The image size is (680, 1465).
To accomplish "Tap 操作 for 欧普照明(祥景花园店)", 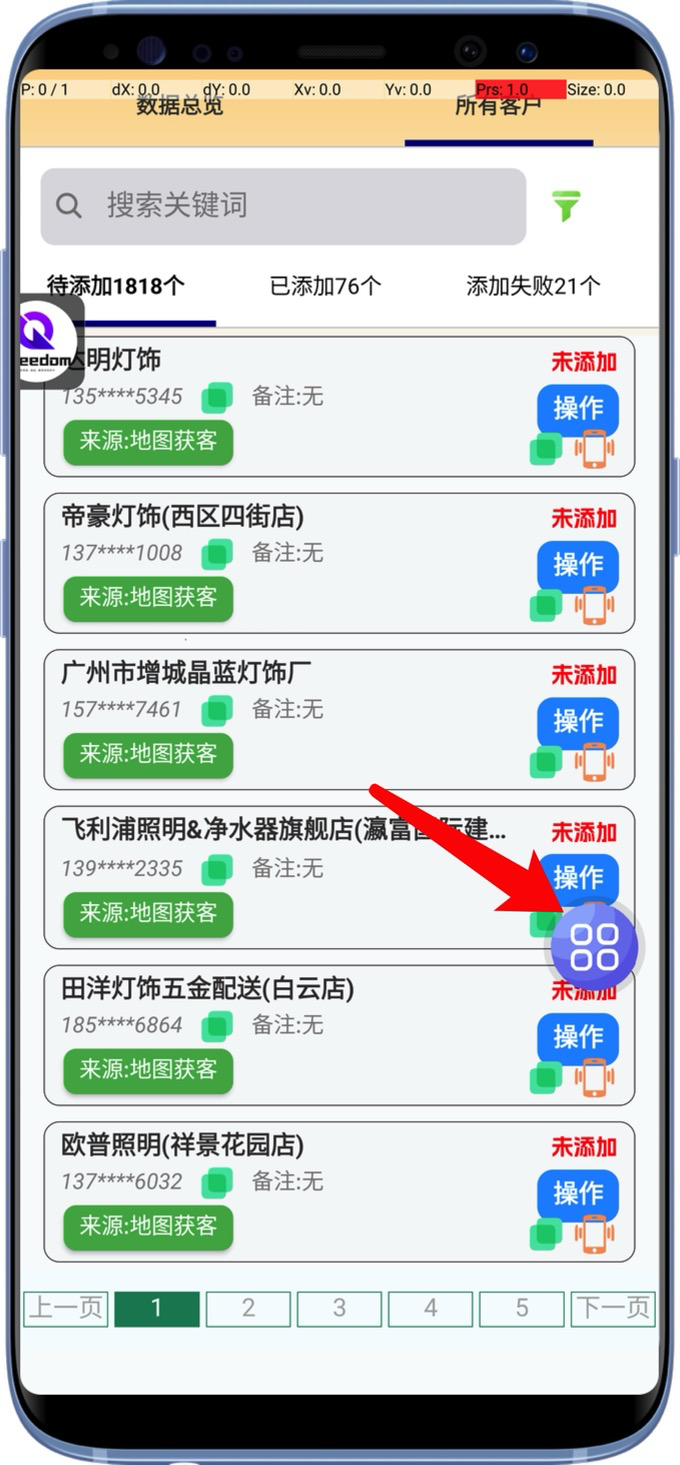I will (578, 1192).
